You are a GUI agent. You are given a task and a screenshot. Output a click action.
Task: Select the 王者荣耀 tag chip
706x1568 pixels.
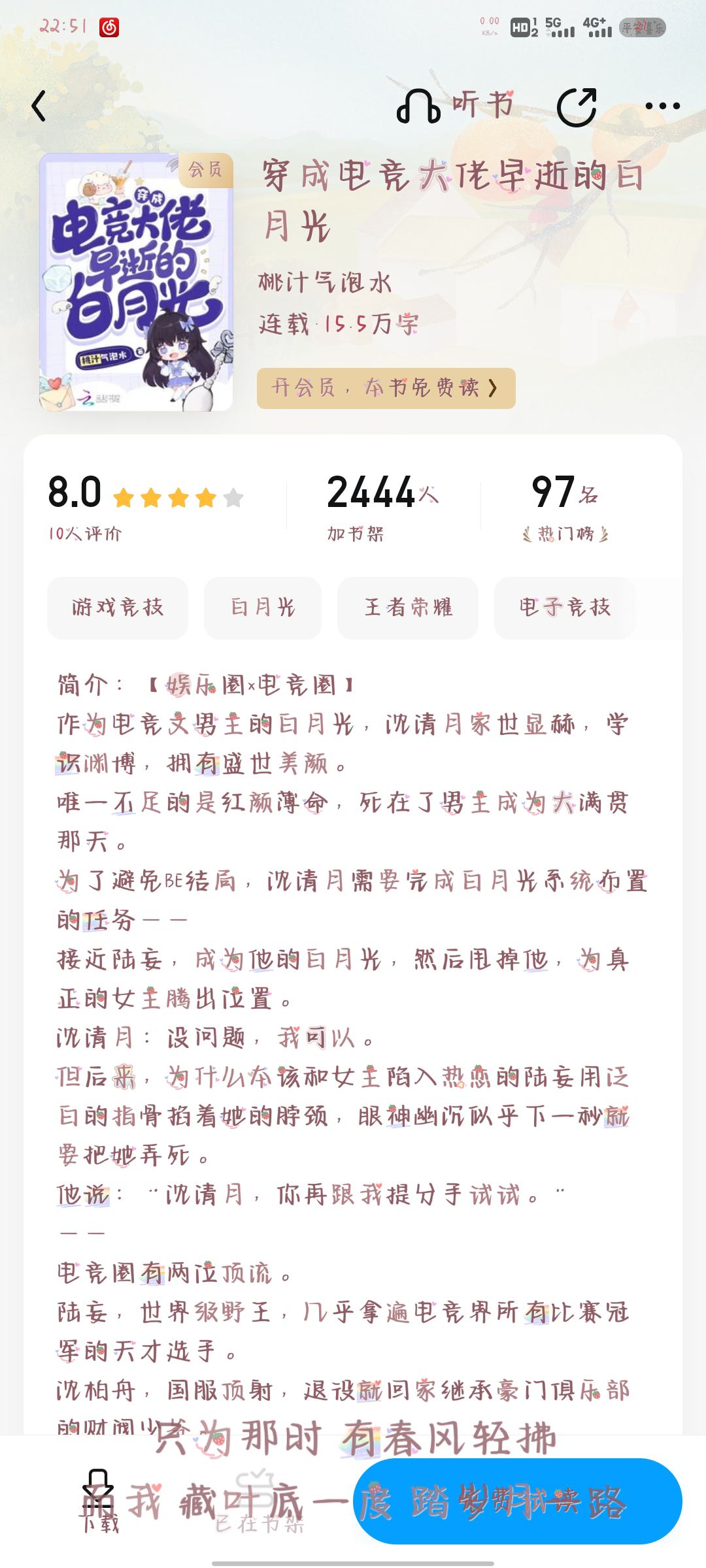pyautogui.click(x=408, y=608)
